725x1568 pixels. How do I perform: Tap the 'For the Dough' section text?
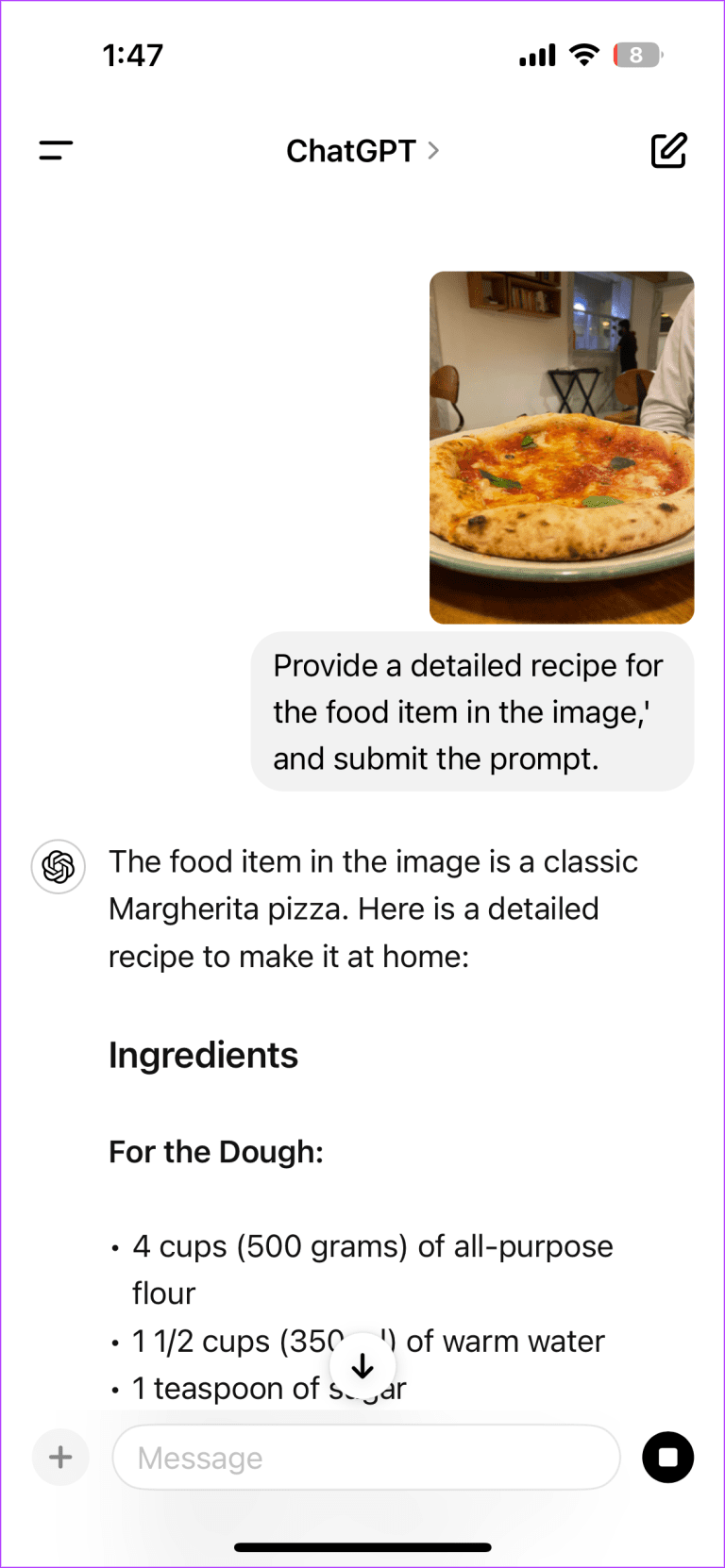click(216, 1152)
